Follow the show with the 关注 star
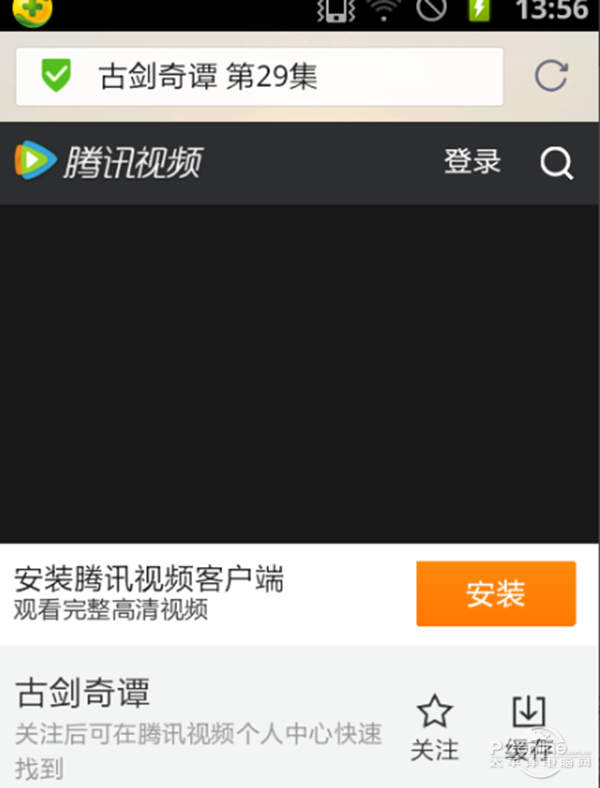 coord(434,728)
